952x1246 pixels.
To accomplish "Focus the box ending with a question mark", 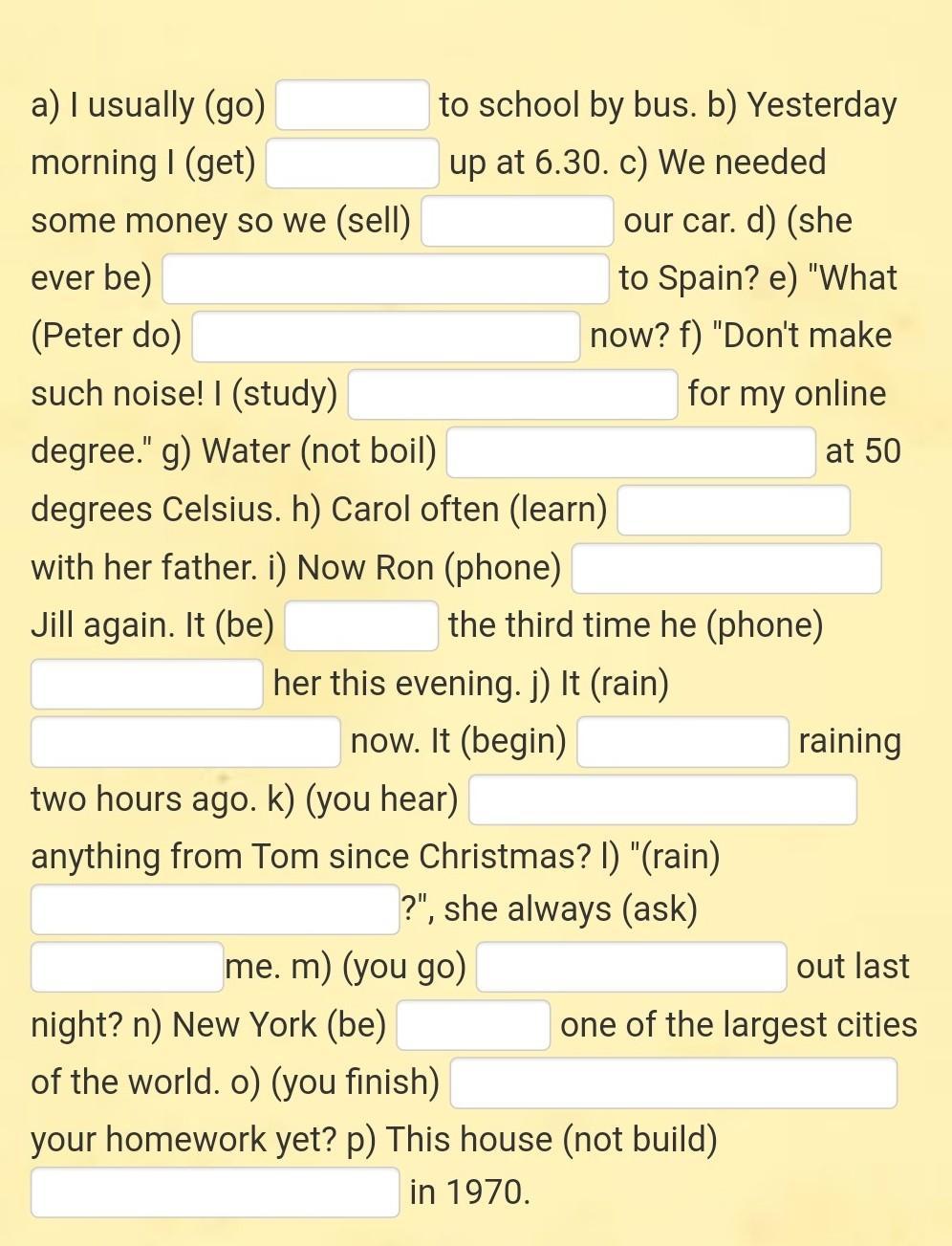I will pos(215,909).
